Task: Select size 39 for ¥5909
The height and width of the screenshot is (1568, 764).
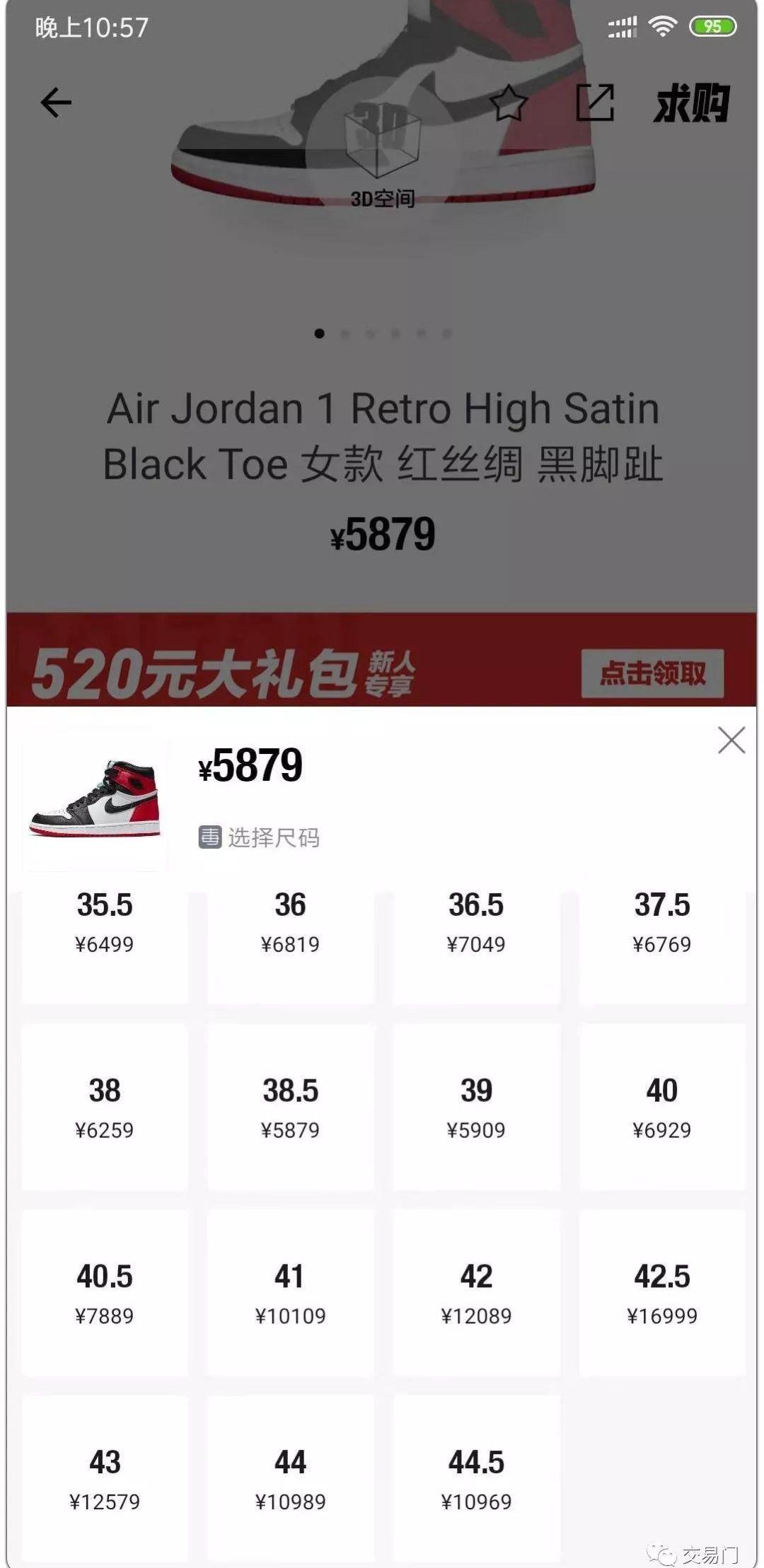Action: coord(476,1107)
